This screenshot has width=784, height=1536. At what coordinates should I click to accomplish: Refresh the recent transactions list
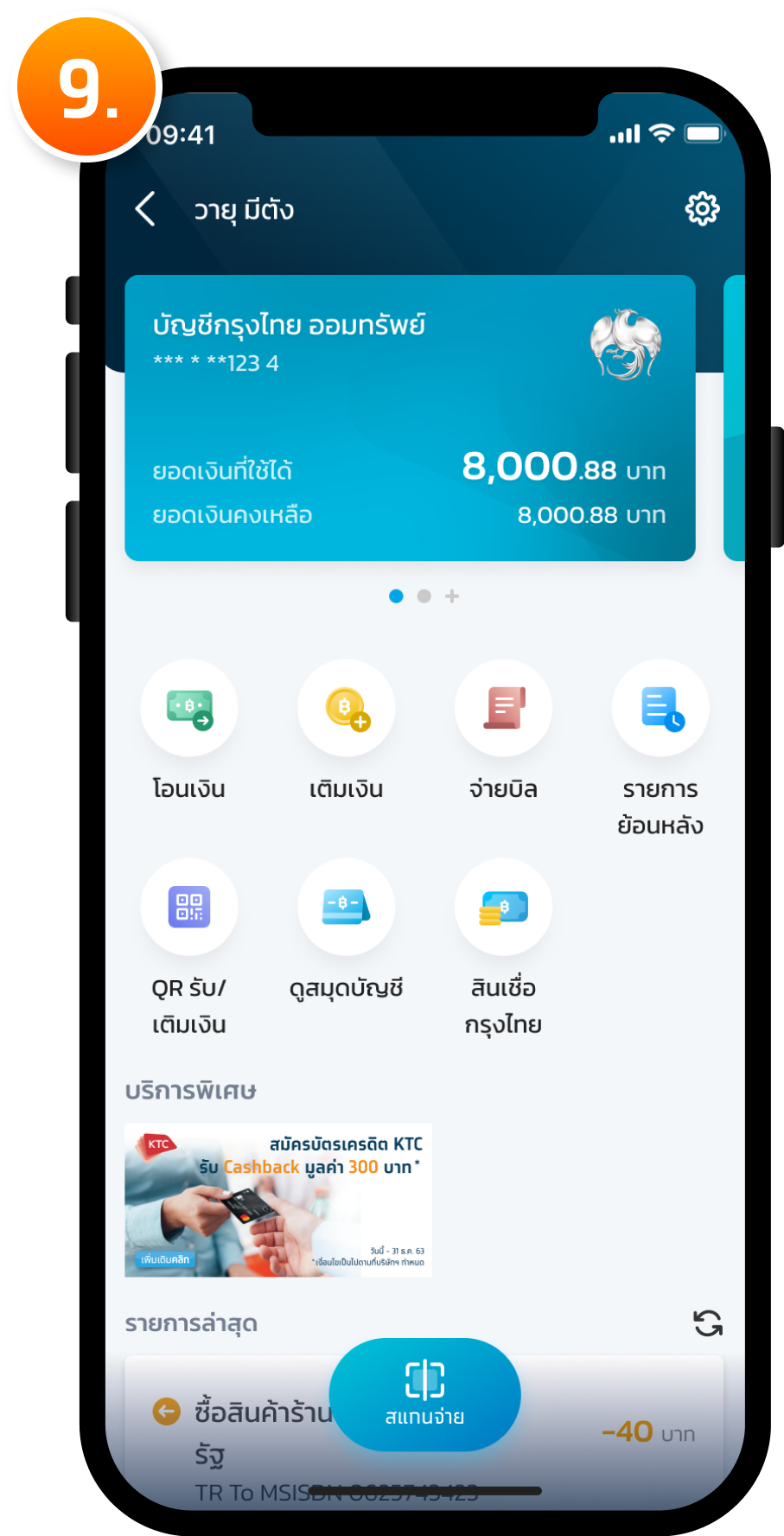point(708,1323)
